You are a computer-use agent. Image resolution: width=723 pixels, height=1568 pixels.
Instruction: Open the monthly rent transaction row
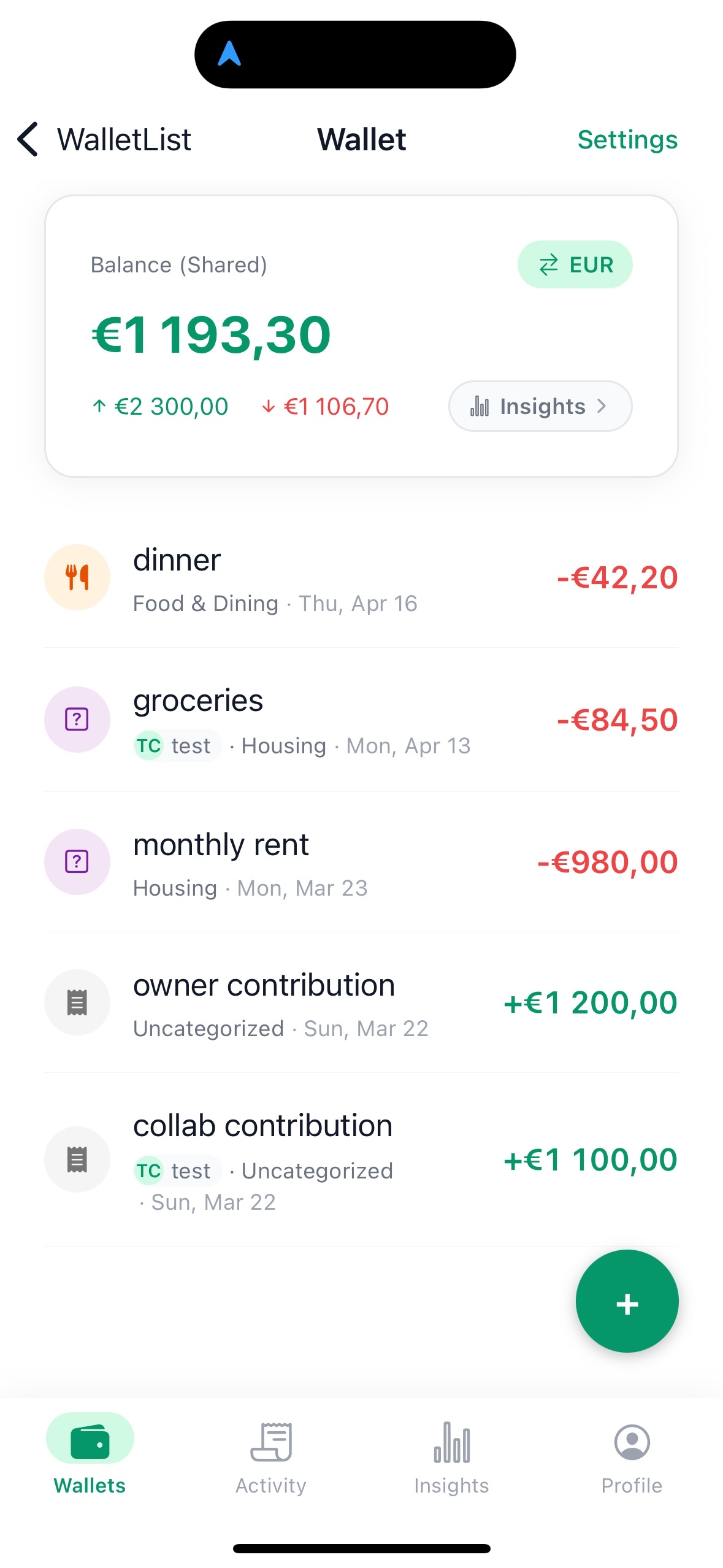point(307,862)
